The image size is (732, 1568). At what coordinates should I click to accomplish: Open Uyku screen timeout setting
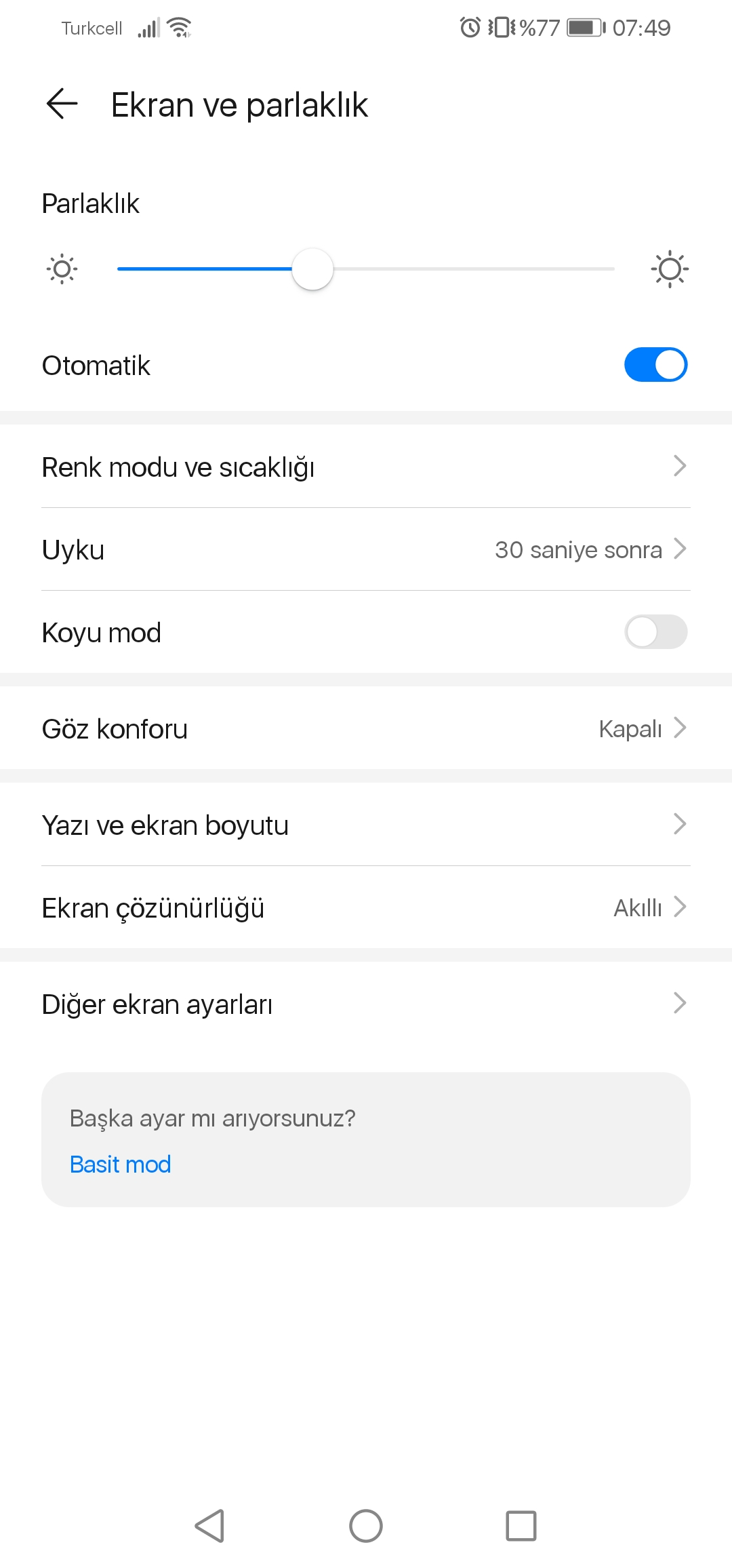(366, 549)
